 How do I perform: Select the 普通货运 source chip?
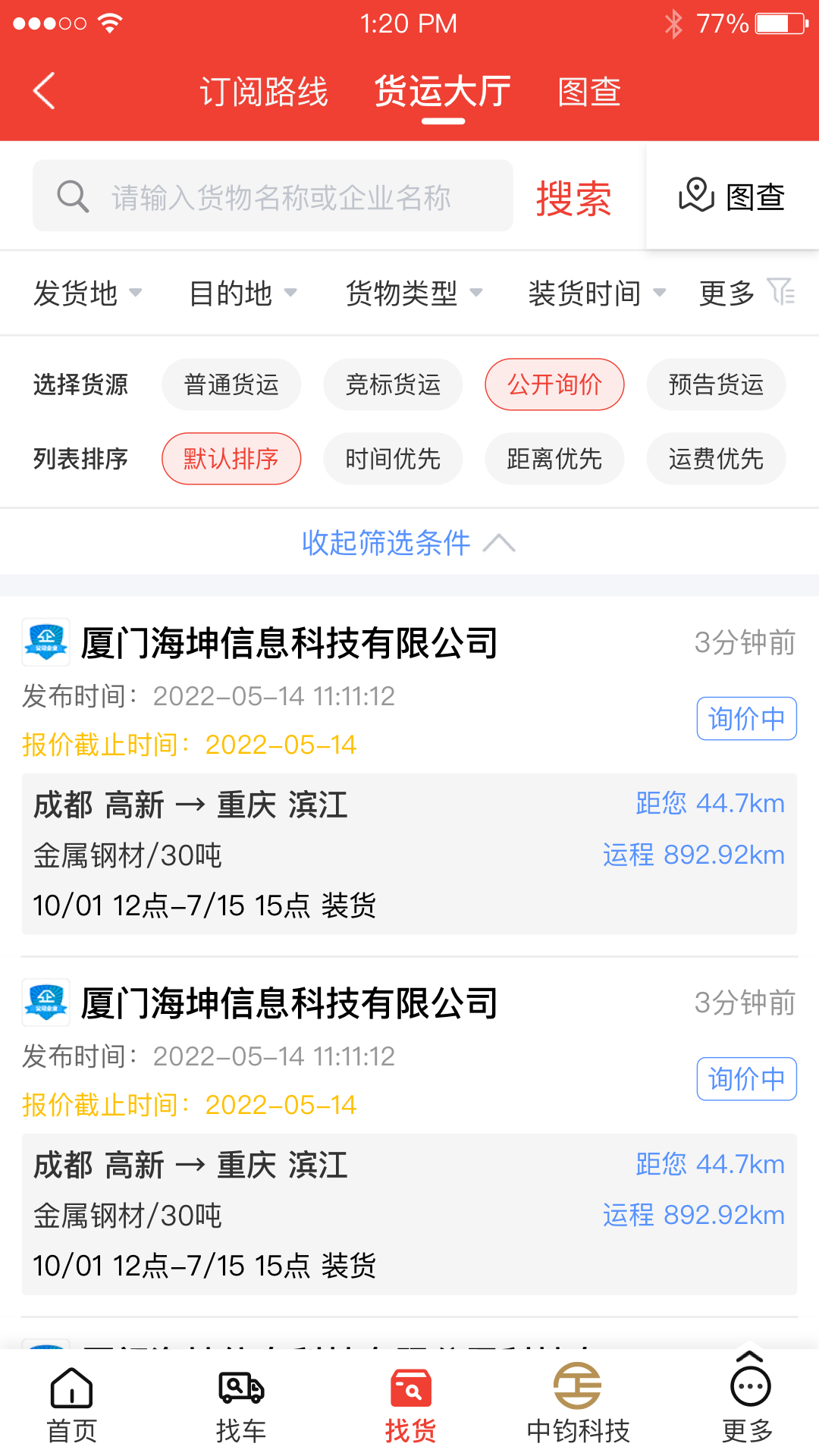tap(231, 384)
